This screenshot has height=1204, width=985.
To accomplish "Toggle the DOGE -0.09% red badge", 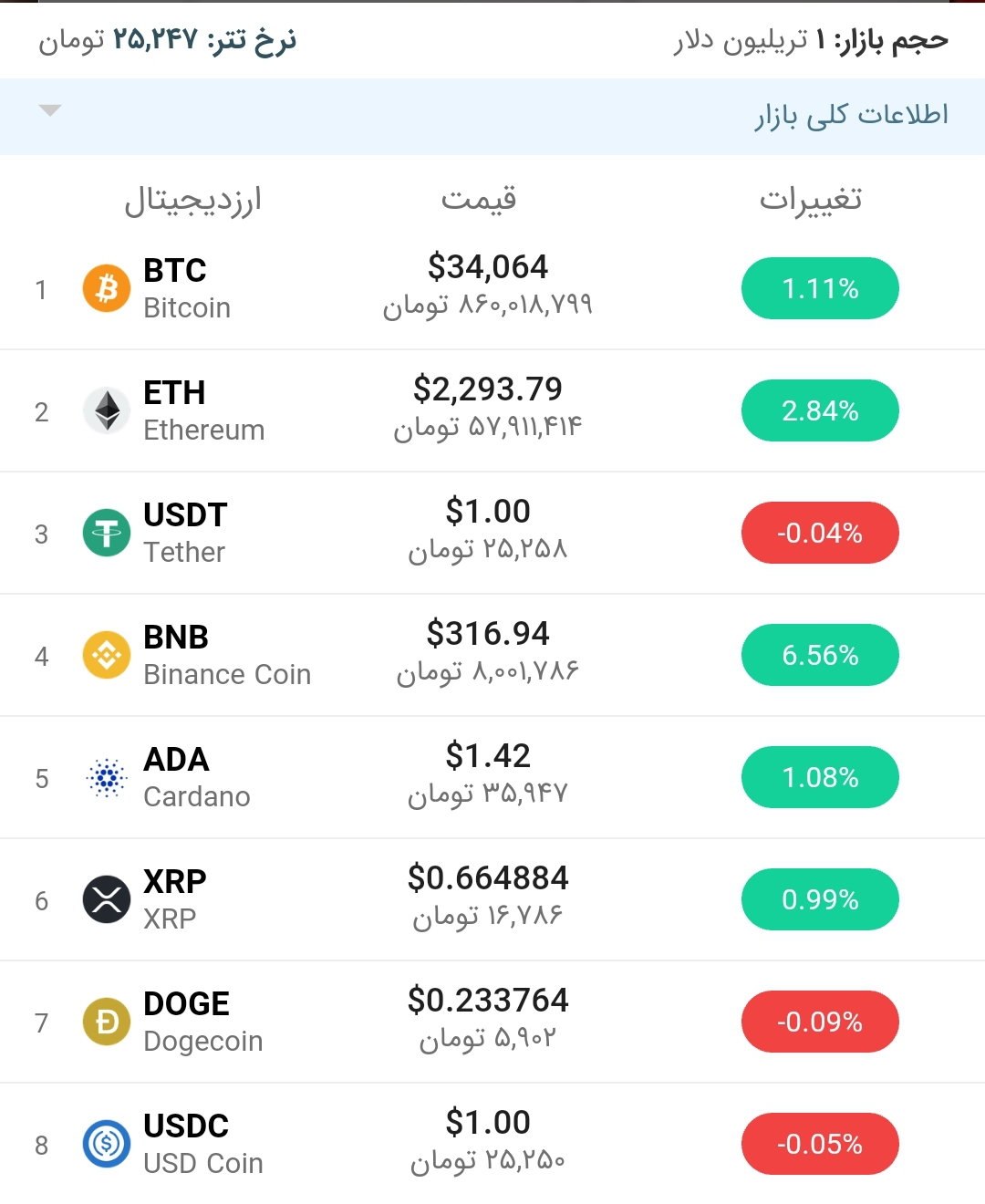I will pos(819,1022).
